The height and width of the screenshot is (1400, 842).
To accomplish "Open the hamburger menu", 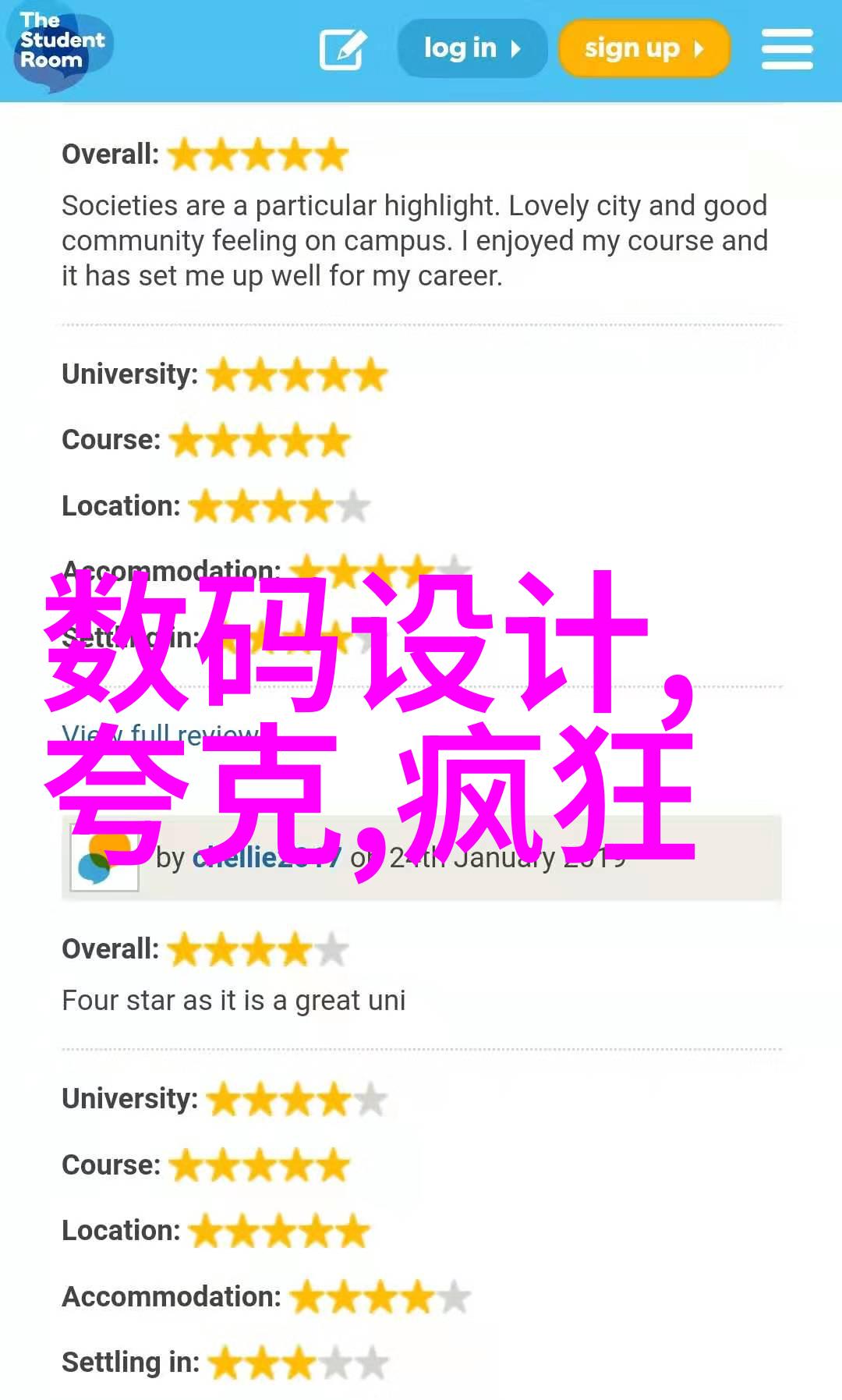I will click(787, 49).
